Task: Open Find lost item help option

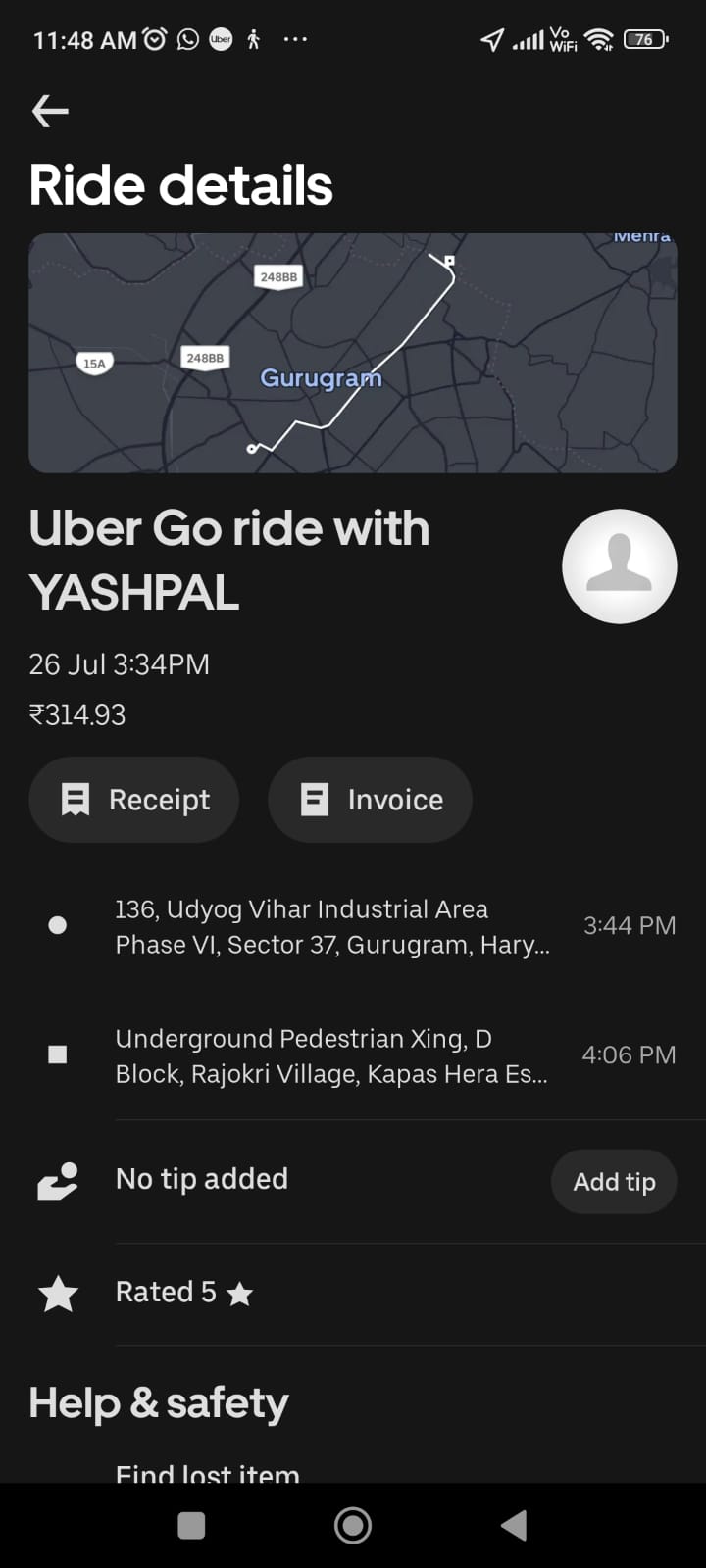Action: pyautogui.click(x=208, y=1471)
